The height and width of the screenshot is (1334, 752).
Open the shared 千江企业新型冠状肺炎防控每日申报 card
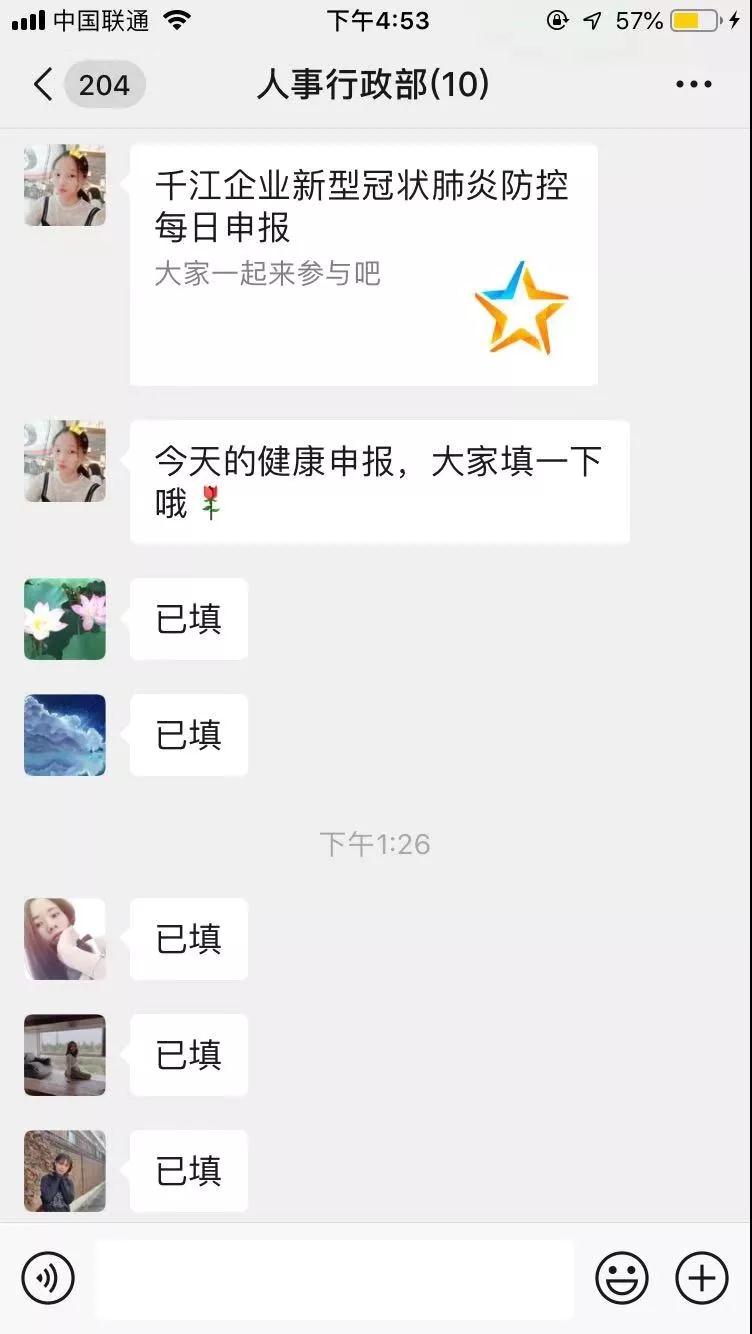[x=364, y=265]
